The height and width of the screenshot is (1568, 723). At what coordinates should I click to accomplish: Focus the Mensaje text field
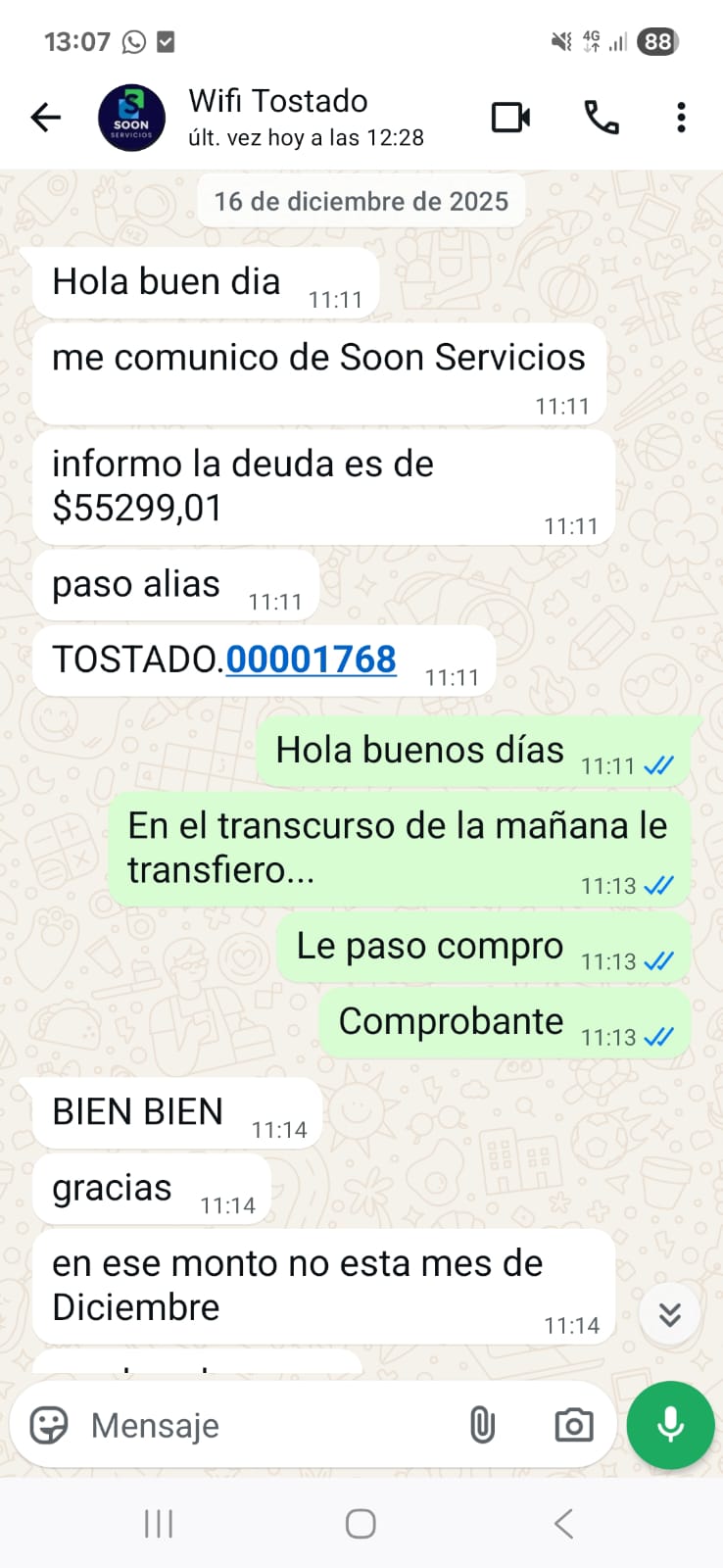265,1425
